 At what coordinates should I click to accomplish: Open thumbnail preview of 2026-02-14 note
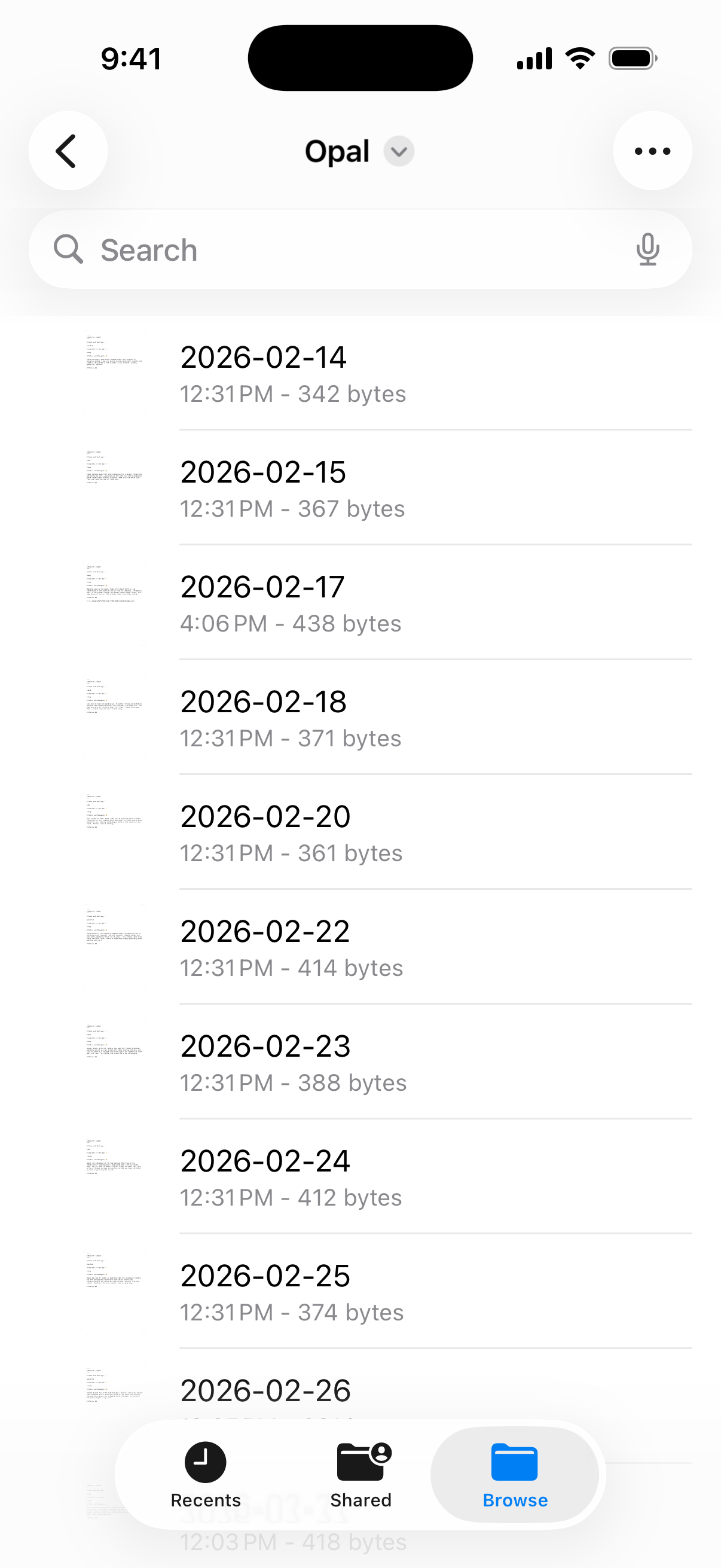117,374
